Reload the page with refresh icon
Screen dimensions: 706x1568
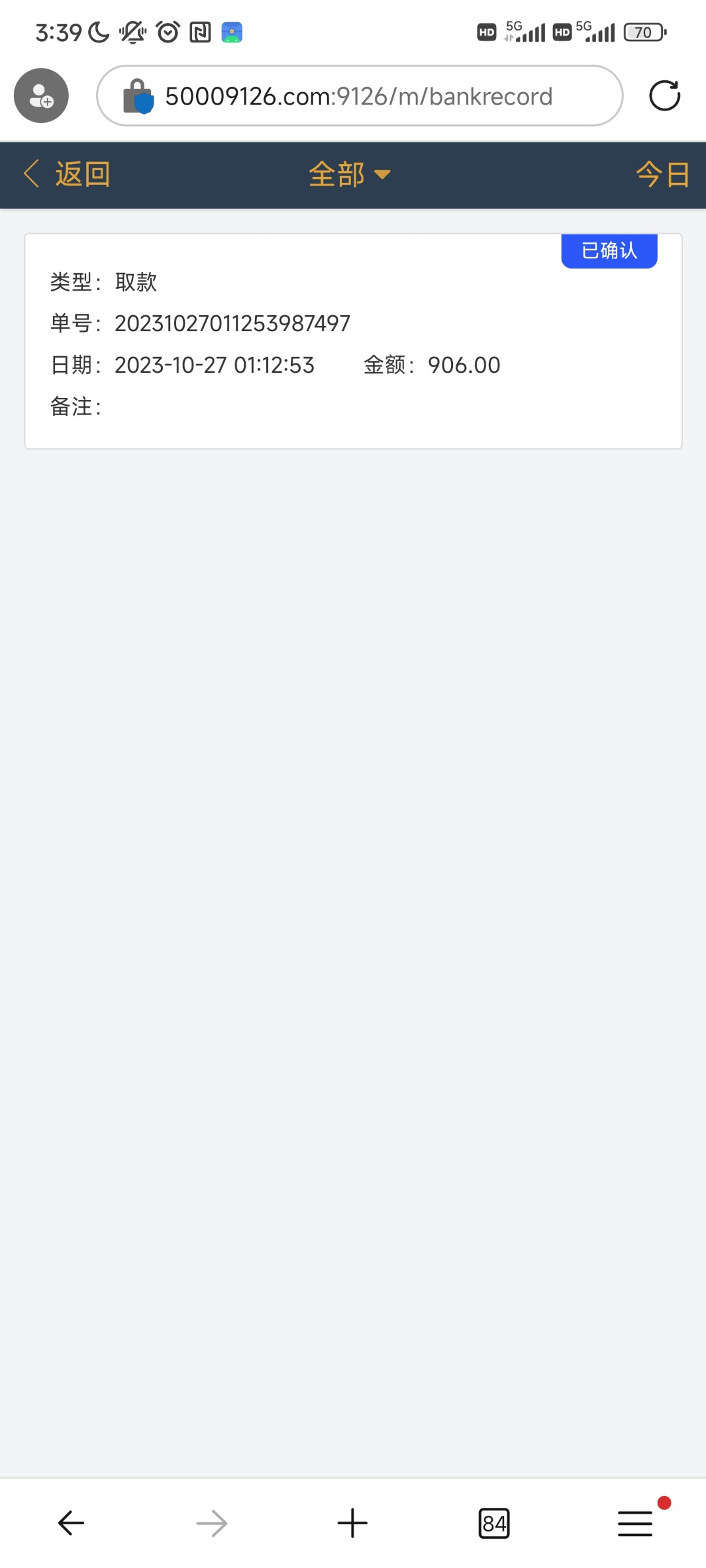coord(664,96)
